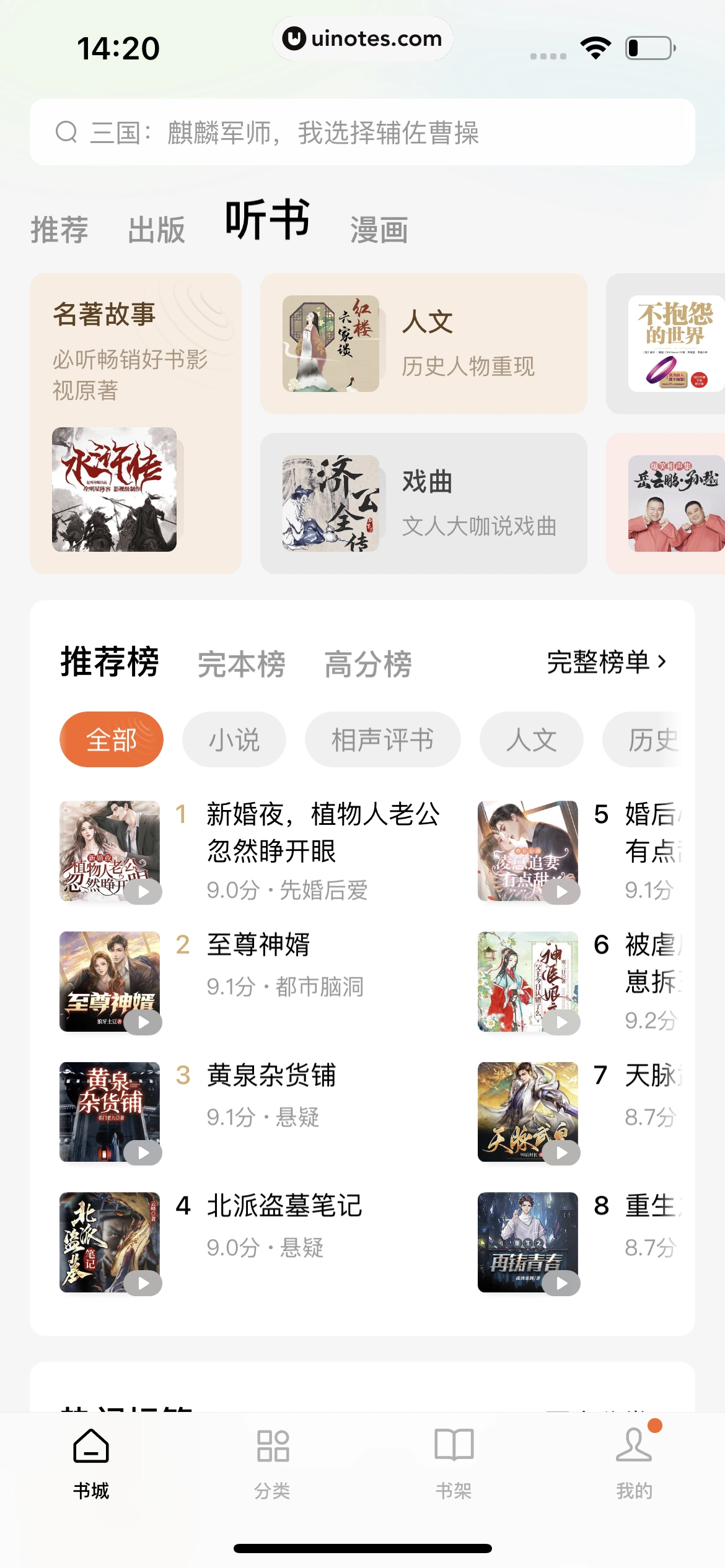Open the 名著故事 card
Screen dimensions: 725x1568
pos(135,423)
